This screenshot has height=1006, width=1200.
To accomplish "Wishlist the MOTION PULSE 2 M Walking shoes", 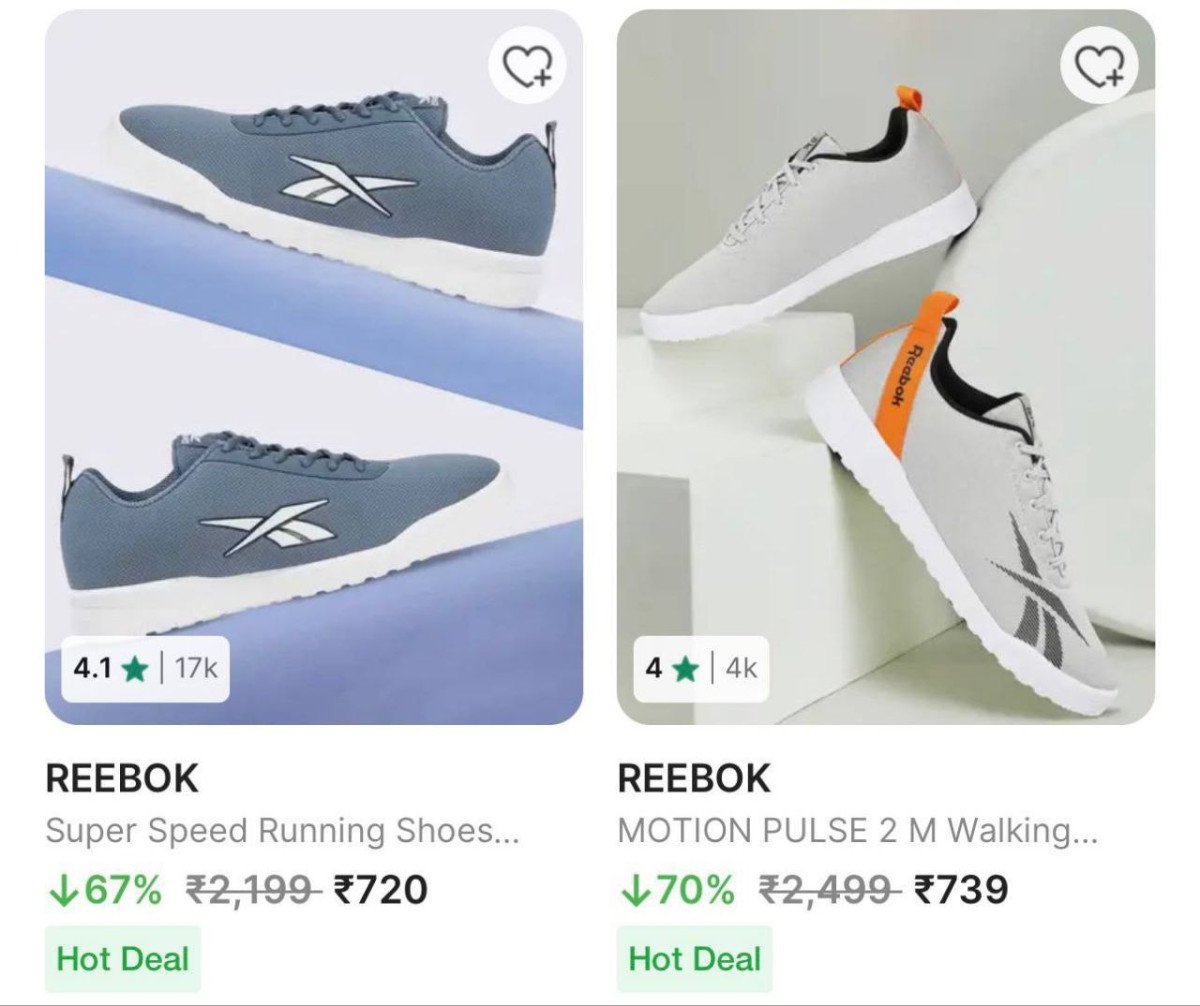I will tap(1099, 66).
